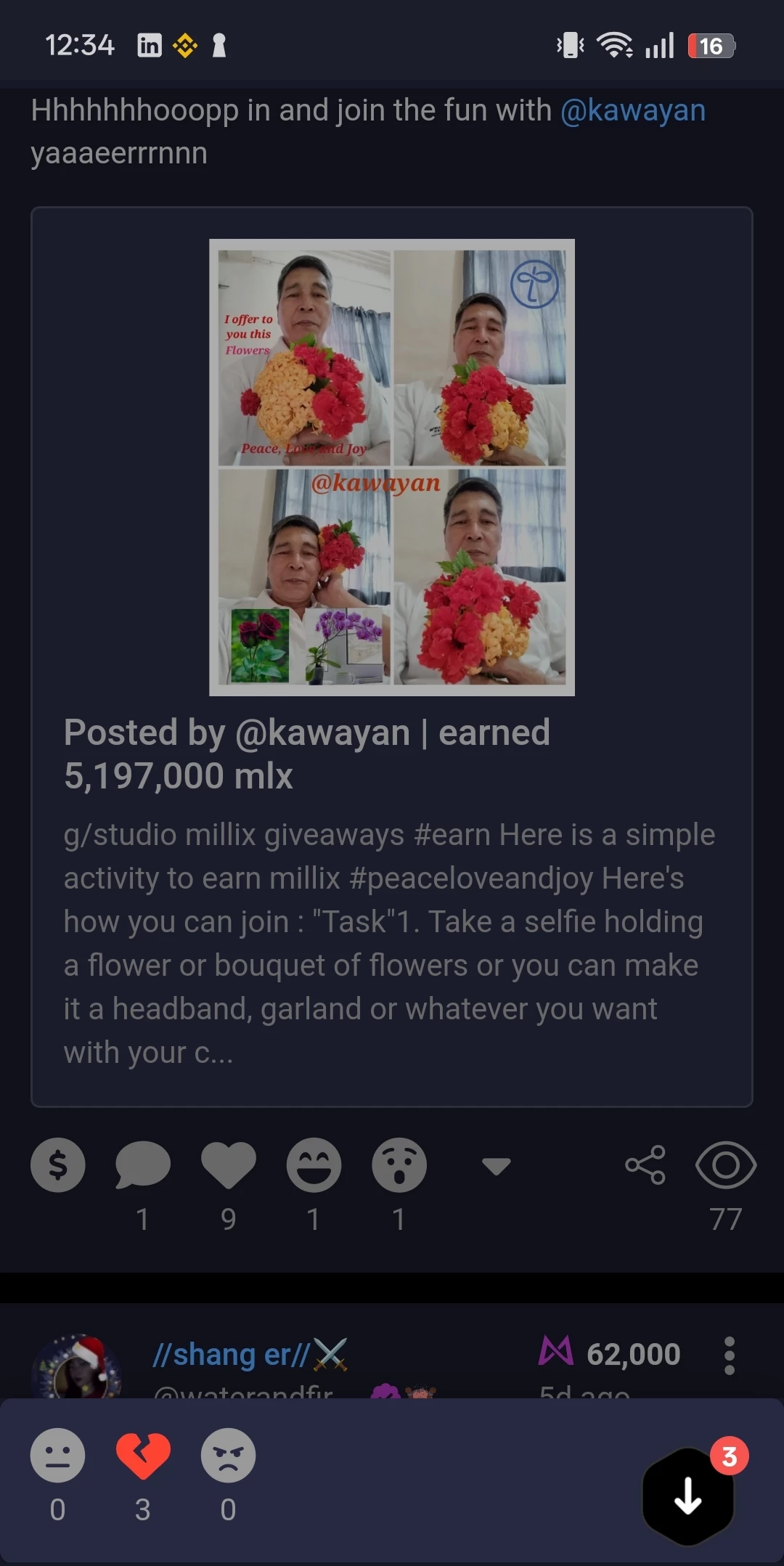The width and height of the screenshot is (784, 1566).
Task: React with the broken heart
Action: pyautogui.click(x=143, y=1456)
